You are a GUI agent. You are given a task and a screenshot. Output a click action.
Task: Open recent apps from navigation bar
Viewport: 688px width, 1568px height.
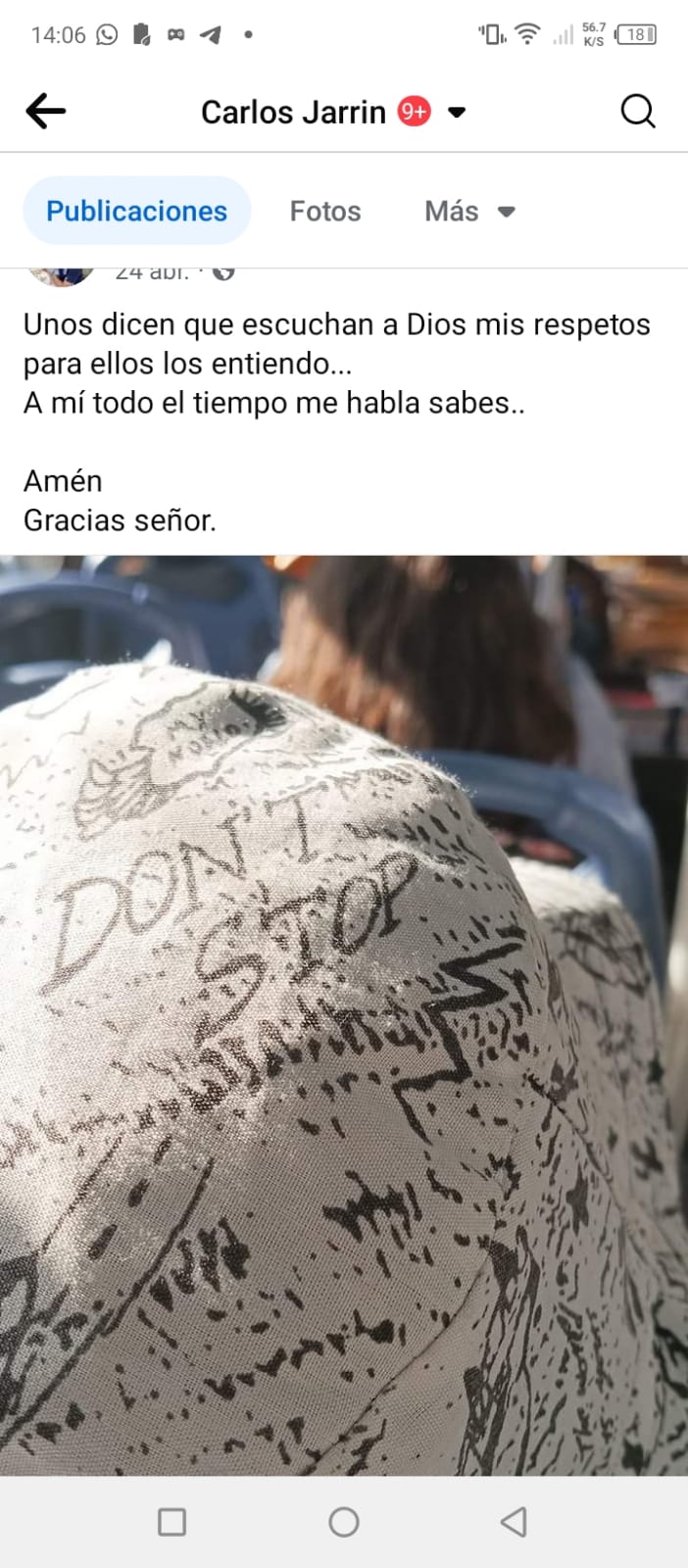click(172, 1522)
